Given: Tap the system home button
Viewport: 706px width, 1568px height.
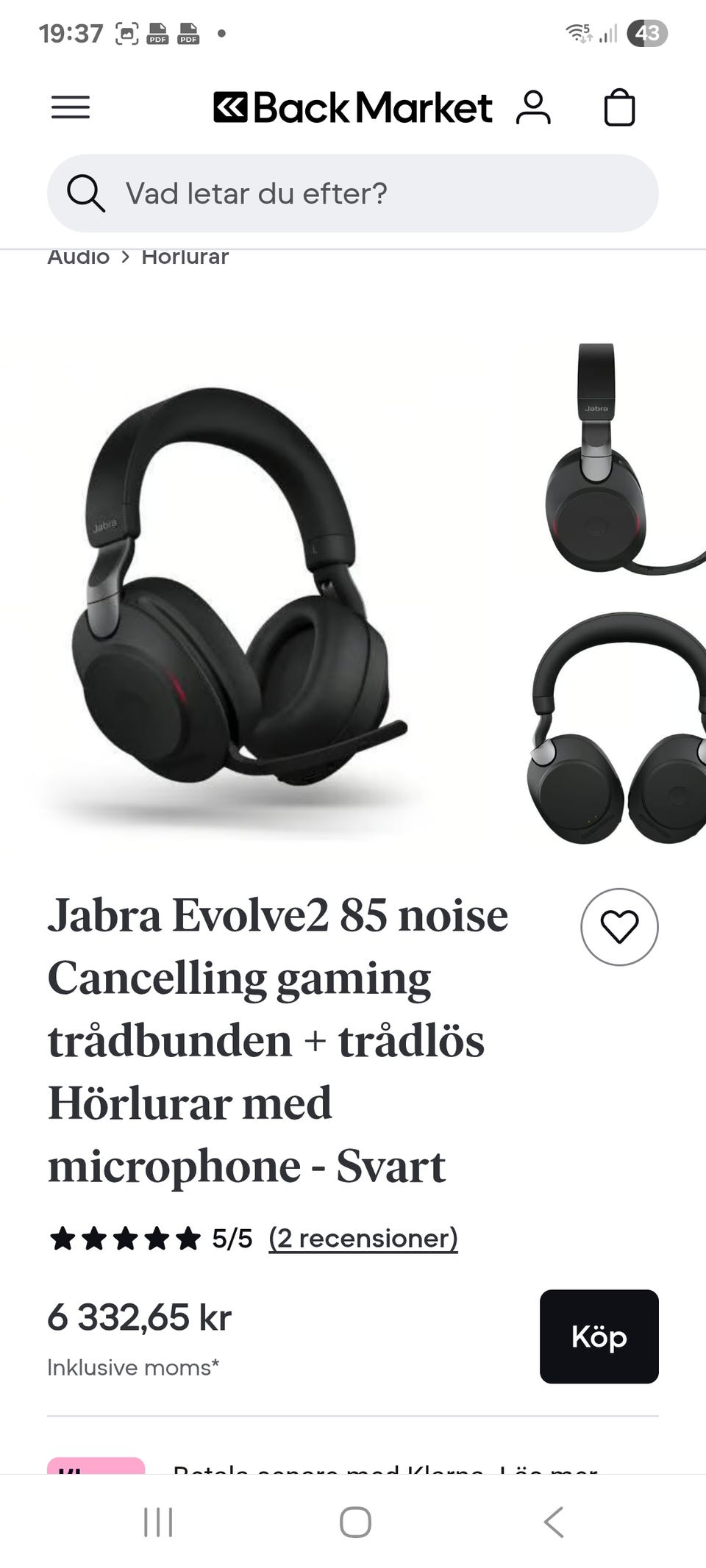Looking at the screenshot, I should [355, 1522].
